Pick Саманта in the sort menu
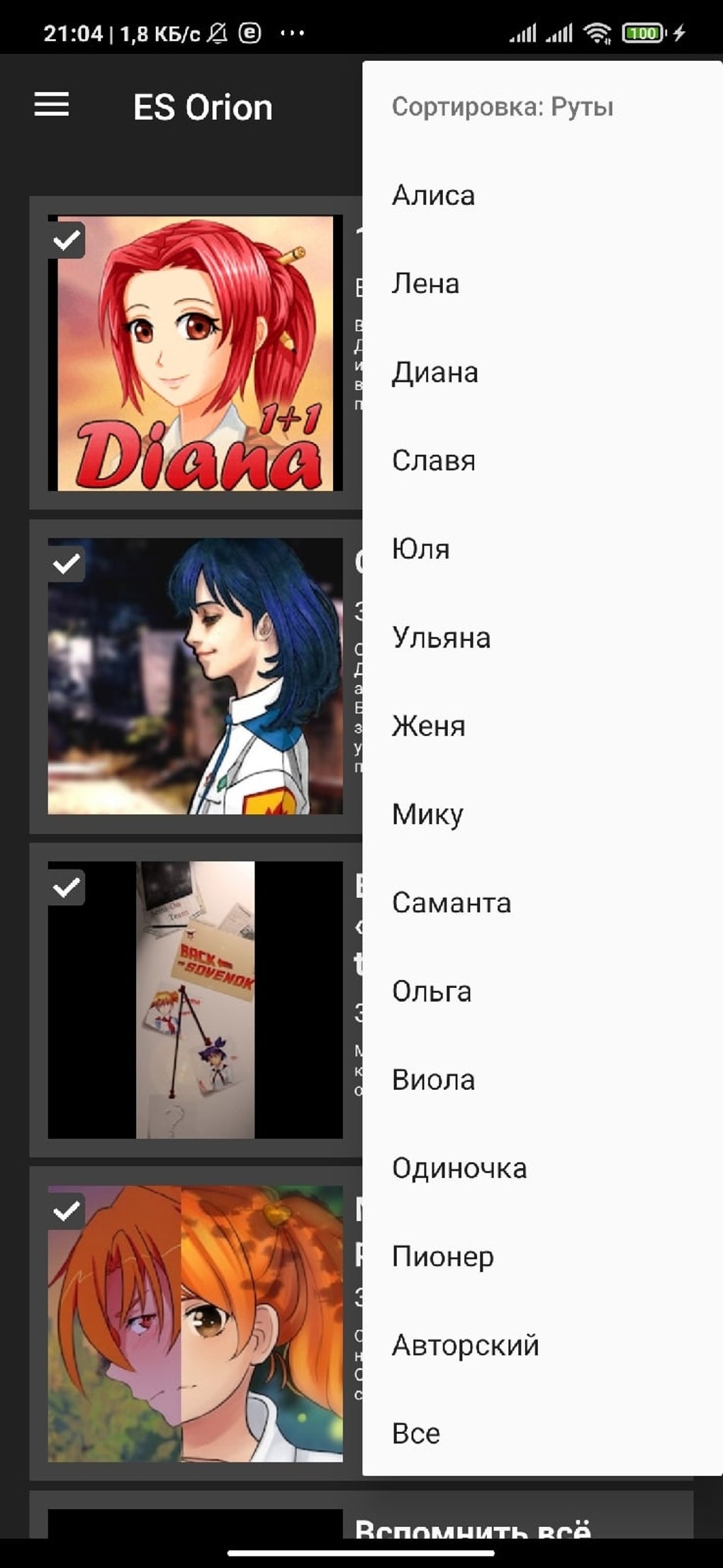The height and width of the screenshot is (1568, 723). [x=542, y=903]
